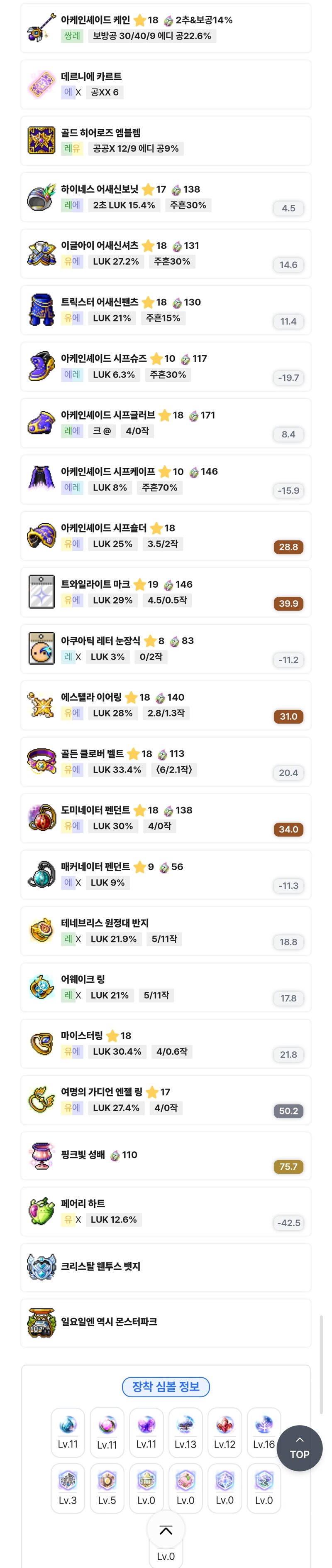Image resolution: width=332 pixels, height=1568 pixels.
Task: Open the 도미네이터 펜던트 card
Action: [166, 818]
